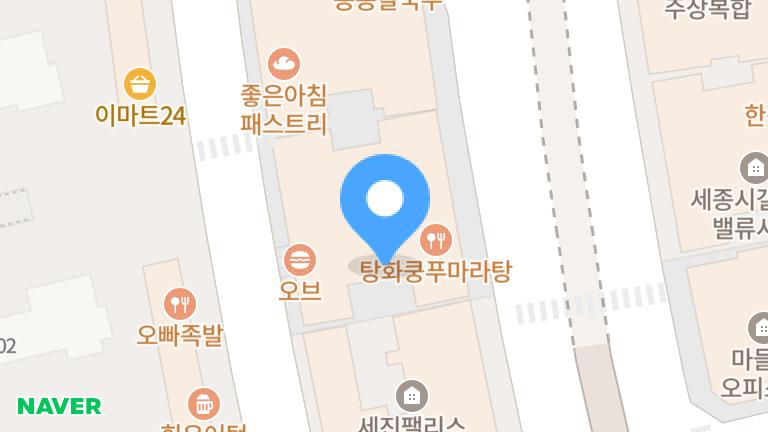Viewport: 768px width, 432px height.
Task: Select the 이마트24 convenience store marker
Action: [x=141, y=84]
